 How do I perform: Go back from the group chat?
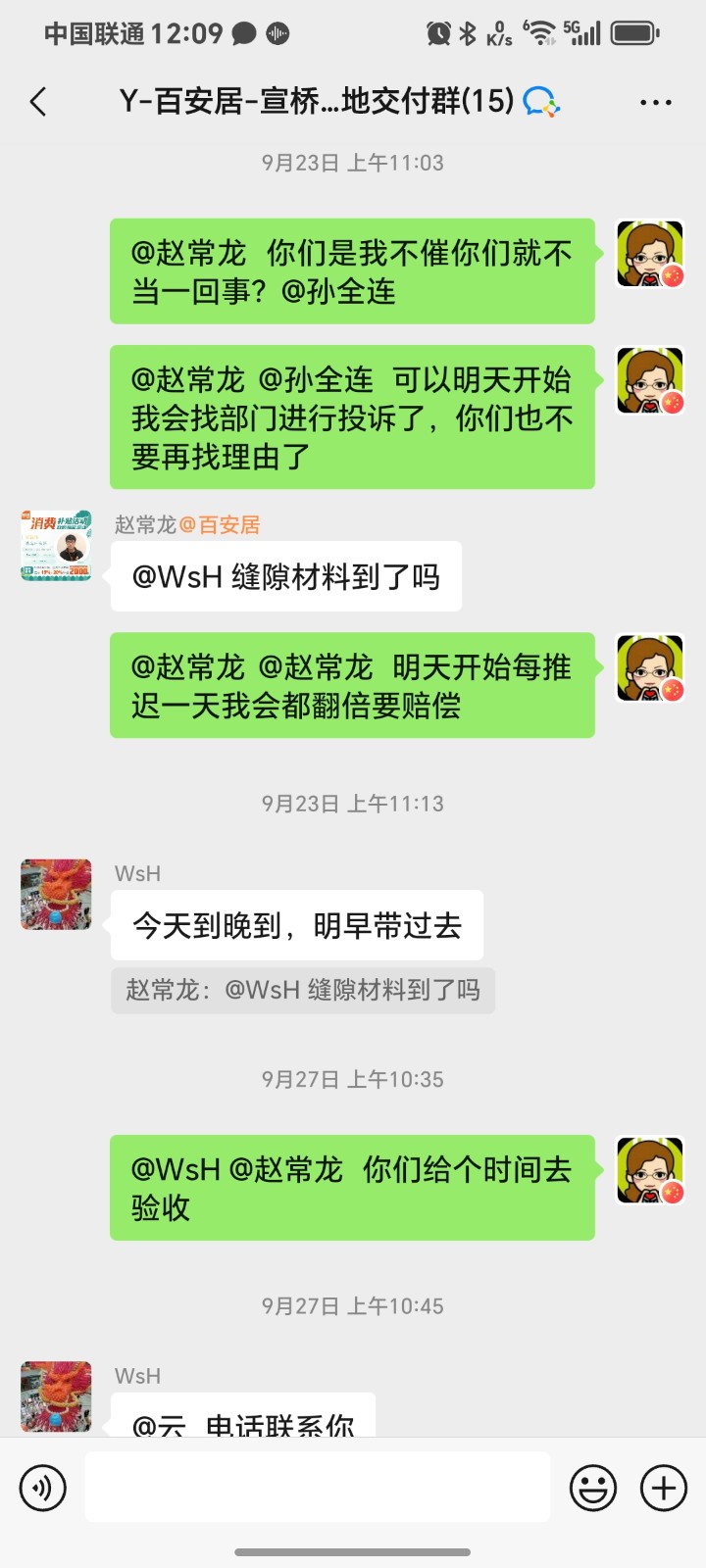39,101
